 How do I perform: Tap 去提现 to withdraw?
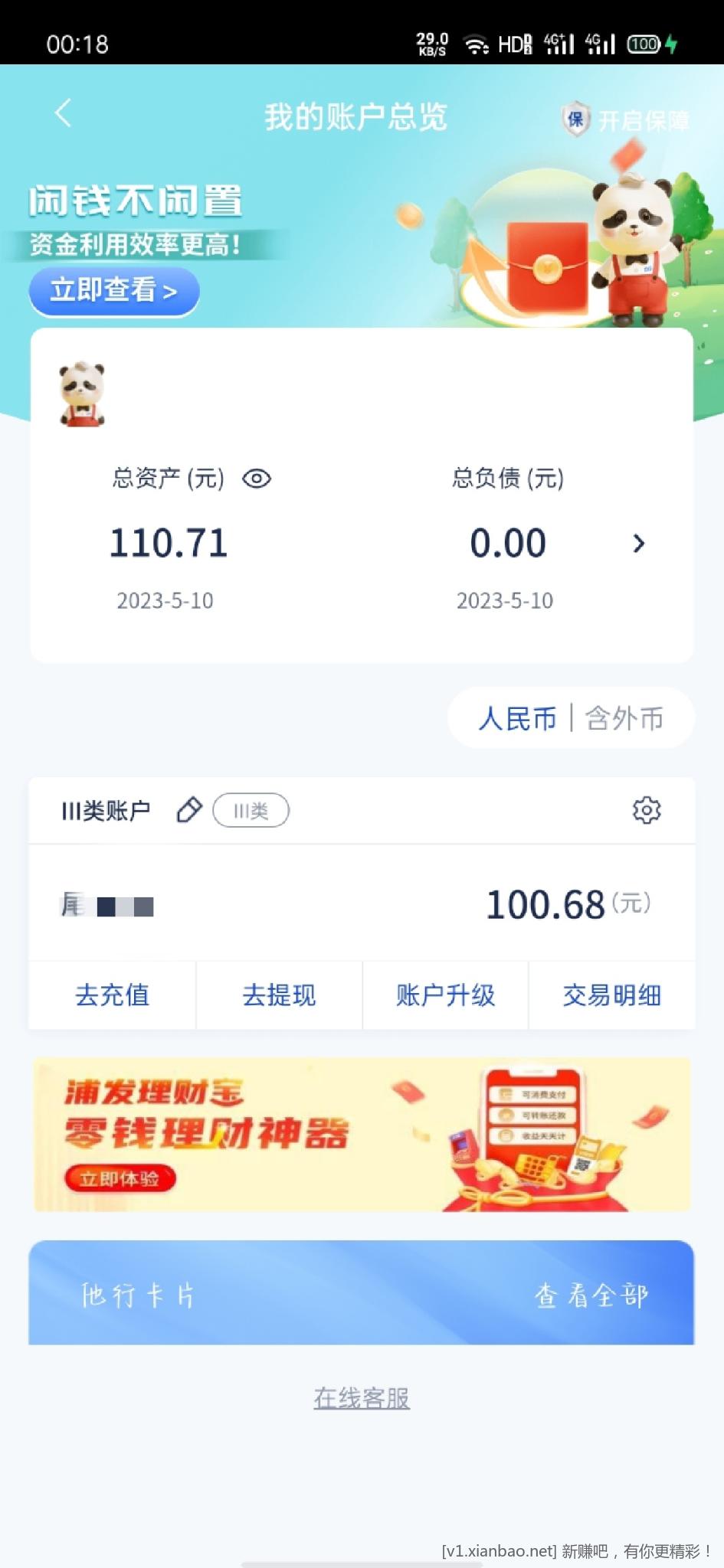279,995
